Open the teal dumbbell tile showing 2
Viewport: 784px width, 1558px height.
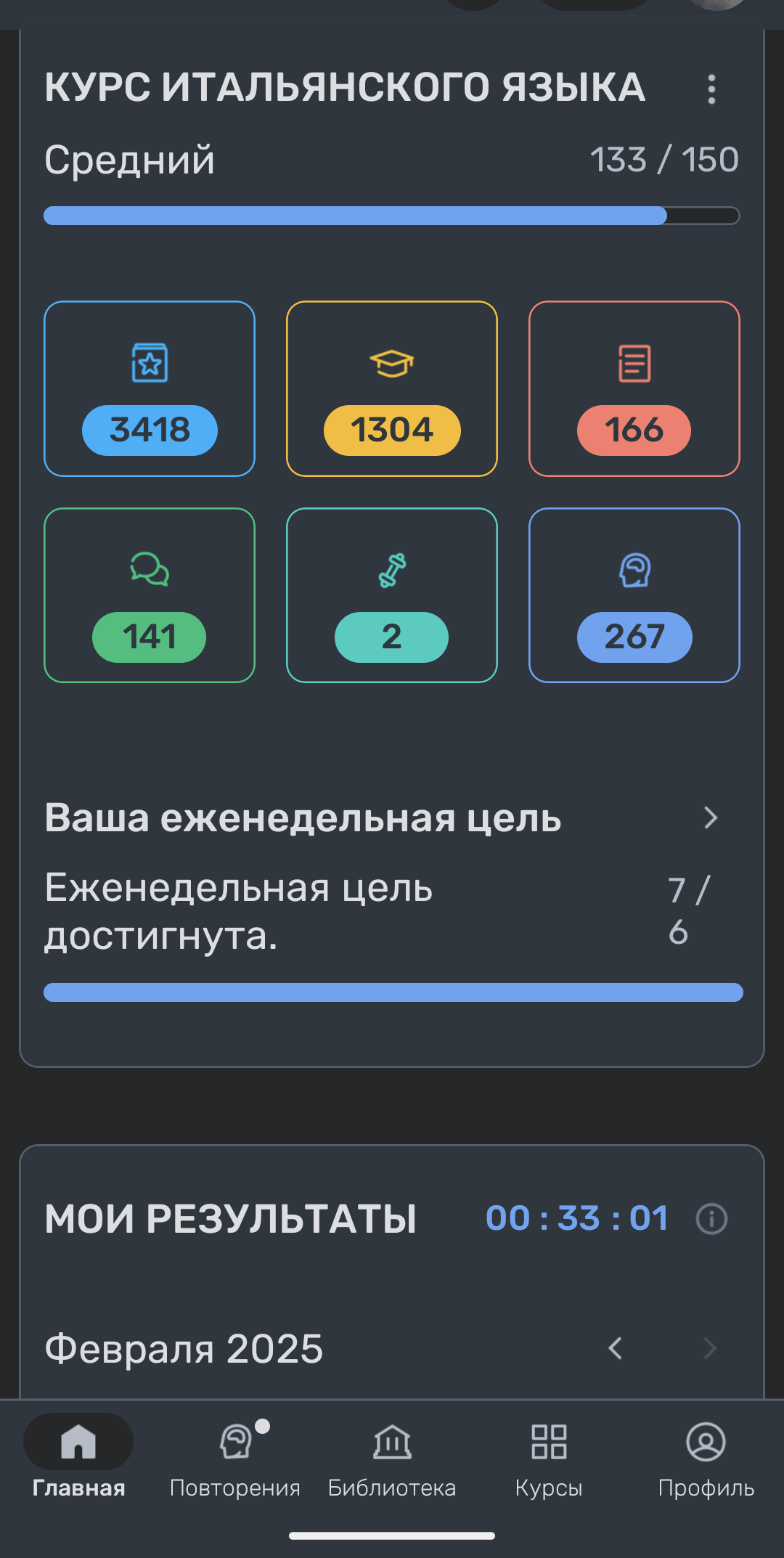(x=392, y=595)
